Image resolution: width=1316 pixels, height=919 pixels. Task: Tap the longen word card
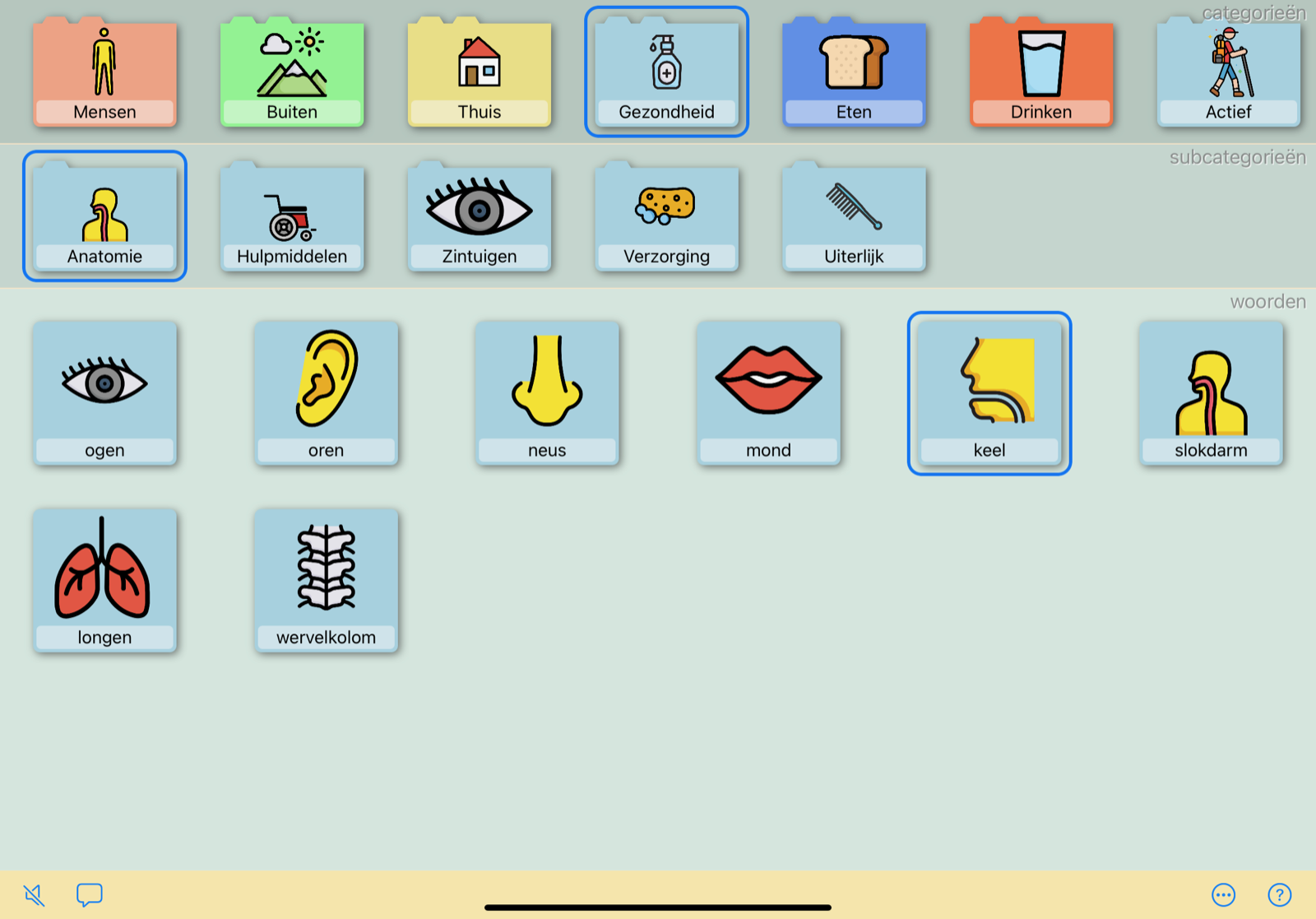pyautogui.click(x=104, y=580)
